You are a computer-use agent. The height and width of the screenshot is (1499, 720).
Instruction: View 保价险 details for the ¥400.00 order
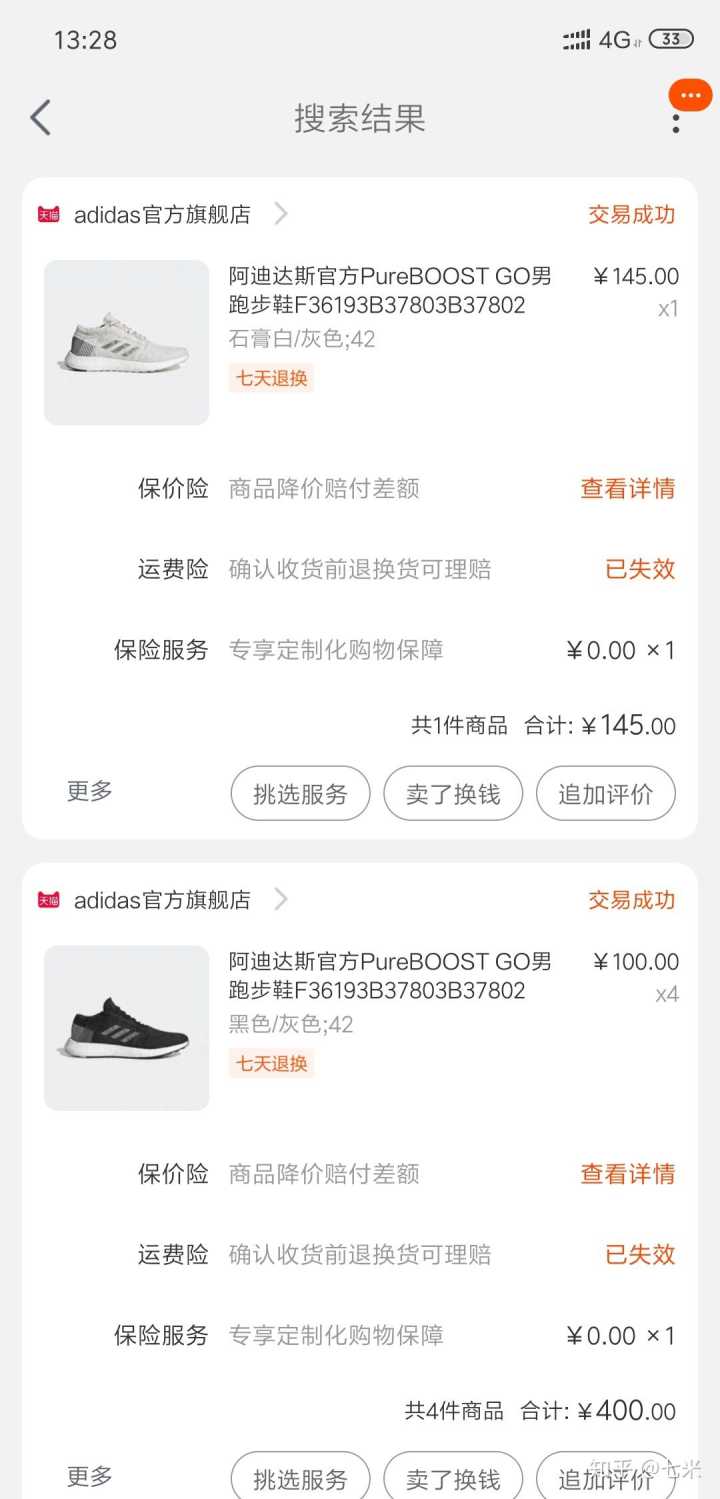pos(627,1174)
